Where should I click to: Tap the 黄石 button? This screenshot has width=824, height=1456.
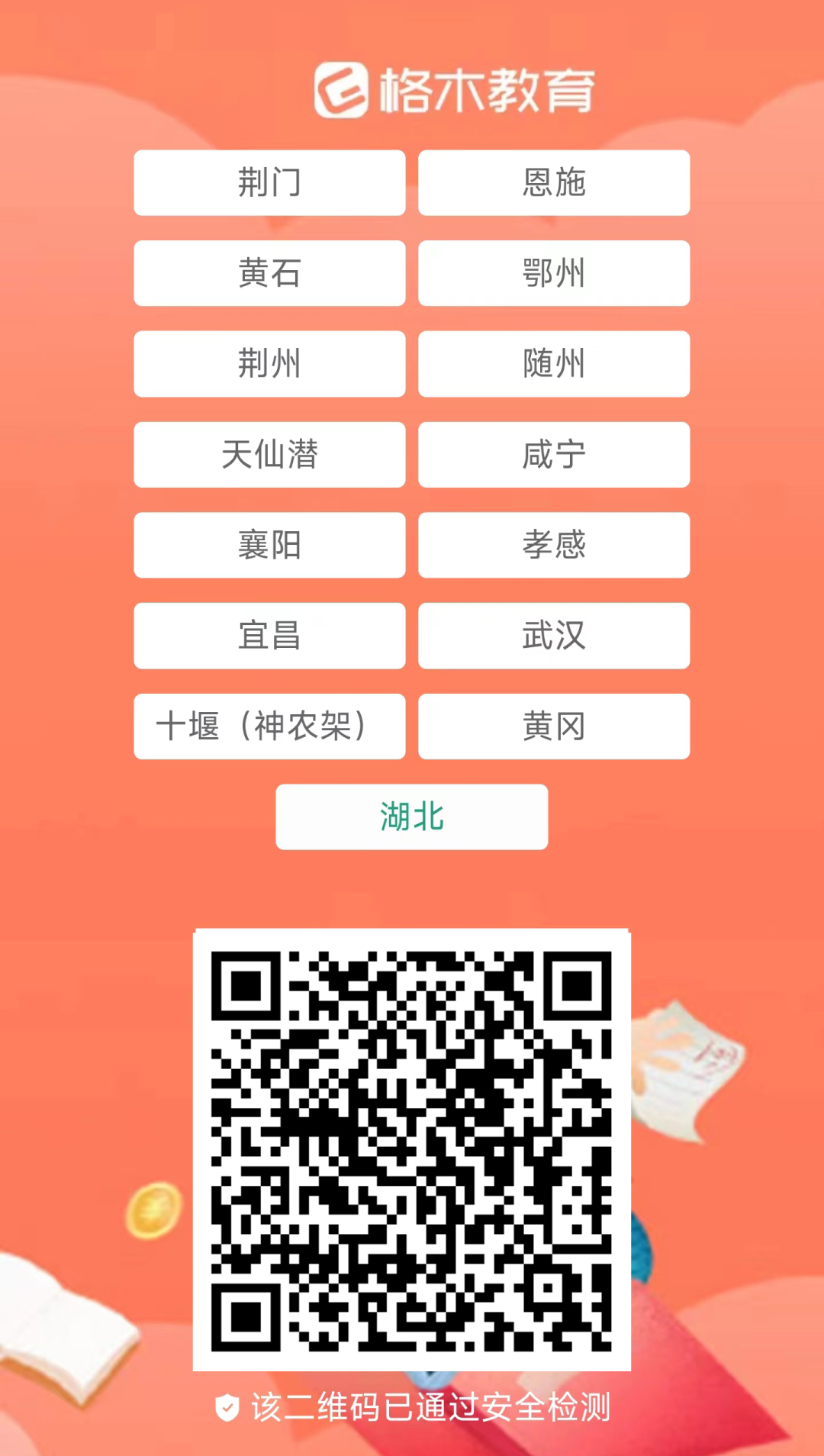(269, 273)
